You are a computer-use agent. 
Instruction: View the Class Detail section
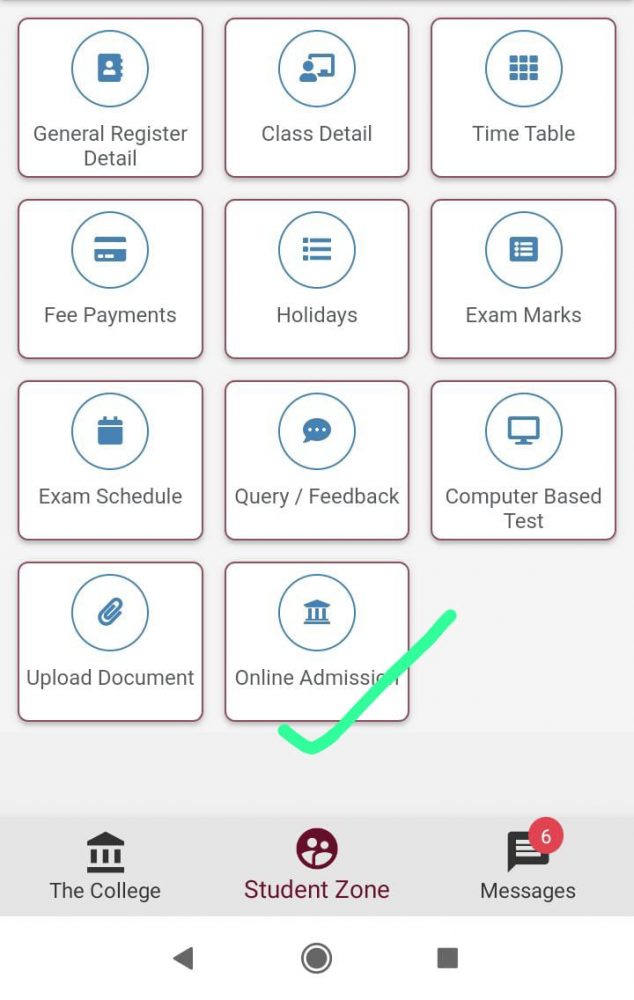click(317, 98)
